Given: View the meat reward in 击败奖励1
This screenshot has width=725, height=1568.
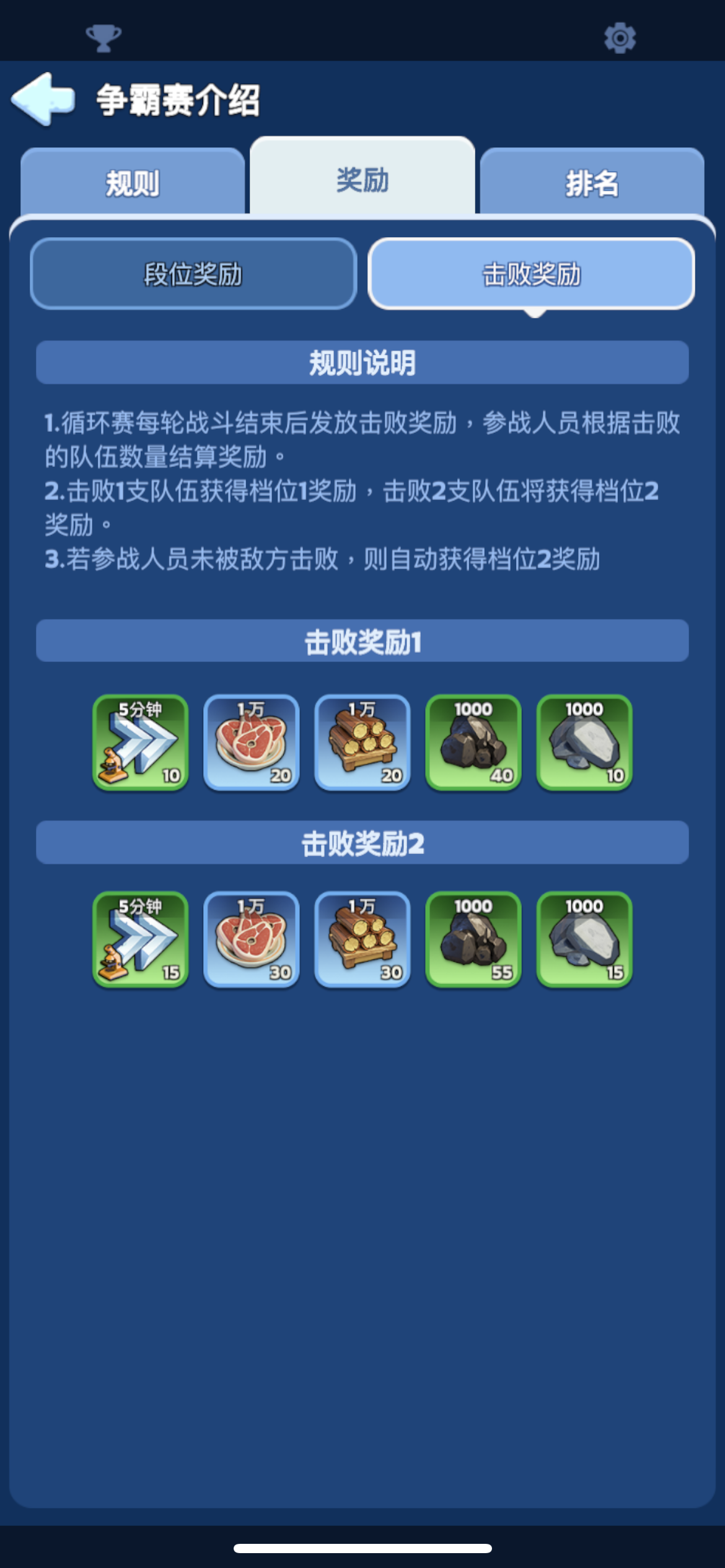Looking at the screenshot, I should click(252, 742).
